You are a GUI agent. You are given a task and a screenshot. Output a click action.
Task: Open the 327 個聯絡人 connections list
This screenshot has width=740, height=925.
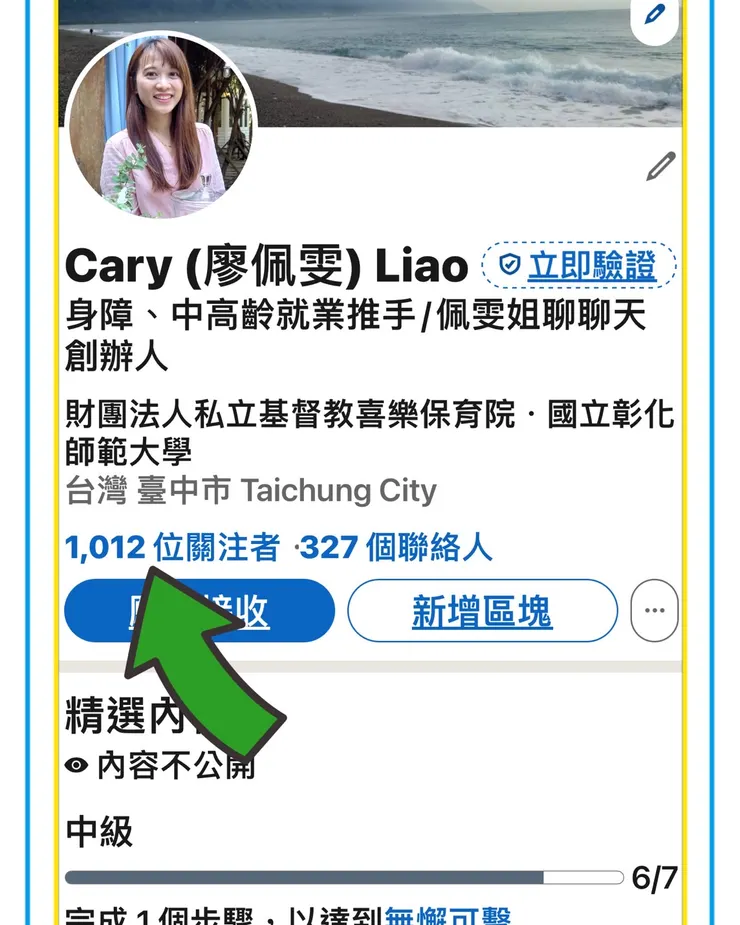(x=397, y=548)
